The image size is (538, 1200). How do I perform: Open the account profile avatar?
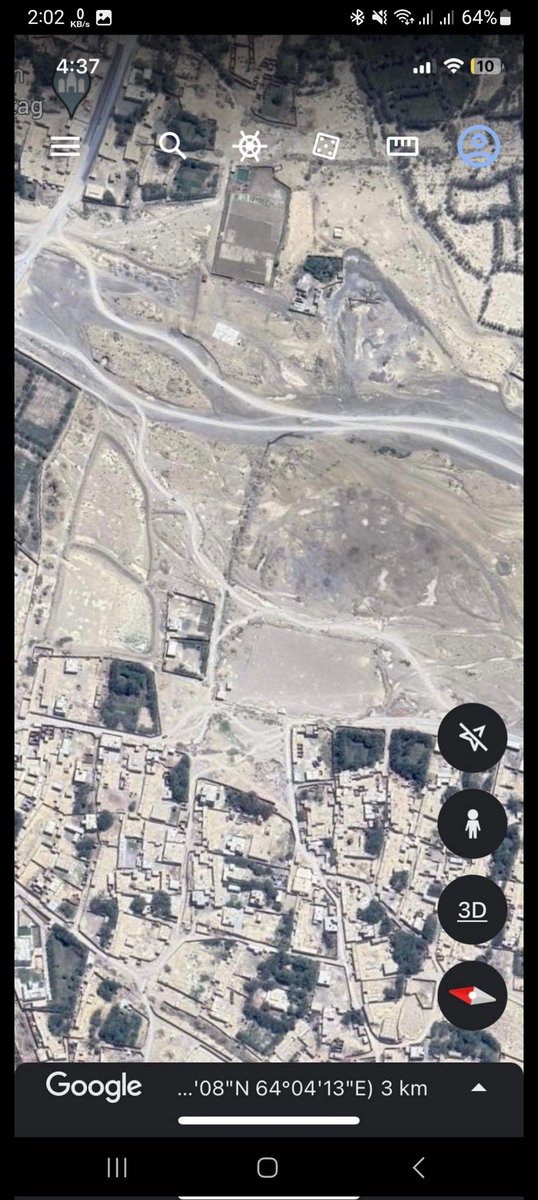(x=479, y=146)
